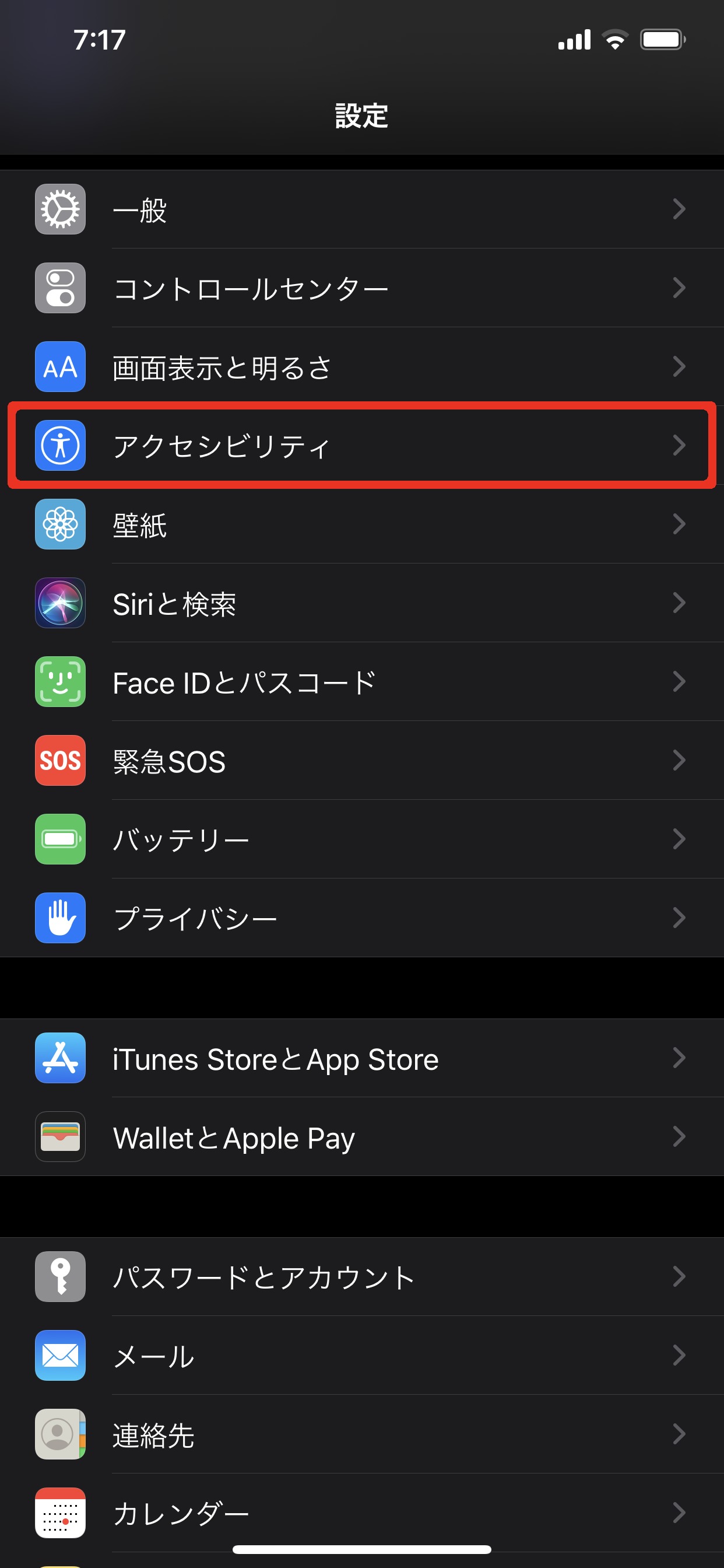Open パスワードとアカウント settings
This screenshot has width=724, height=1568.
coord(361,1277)
